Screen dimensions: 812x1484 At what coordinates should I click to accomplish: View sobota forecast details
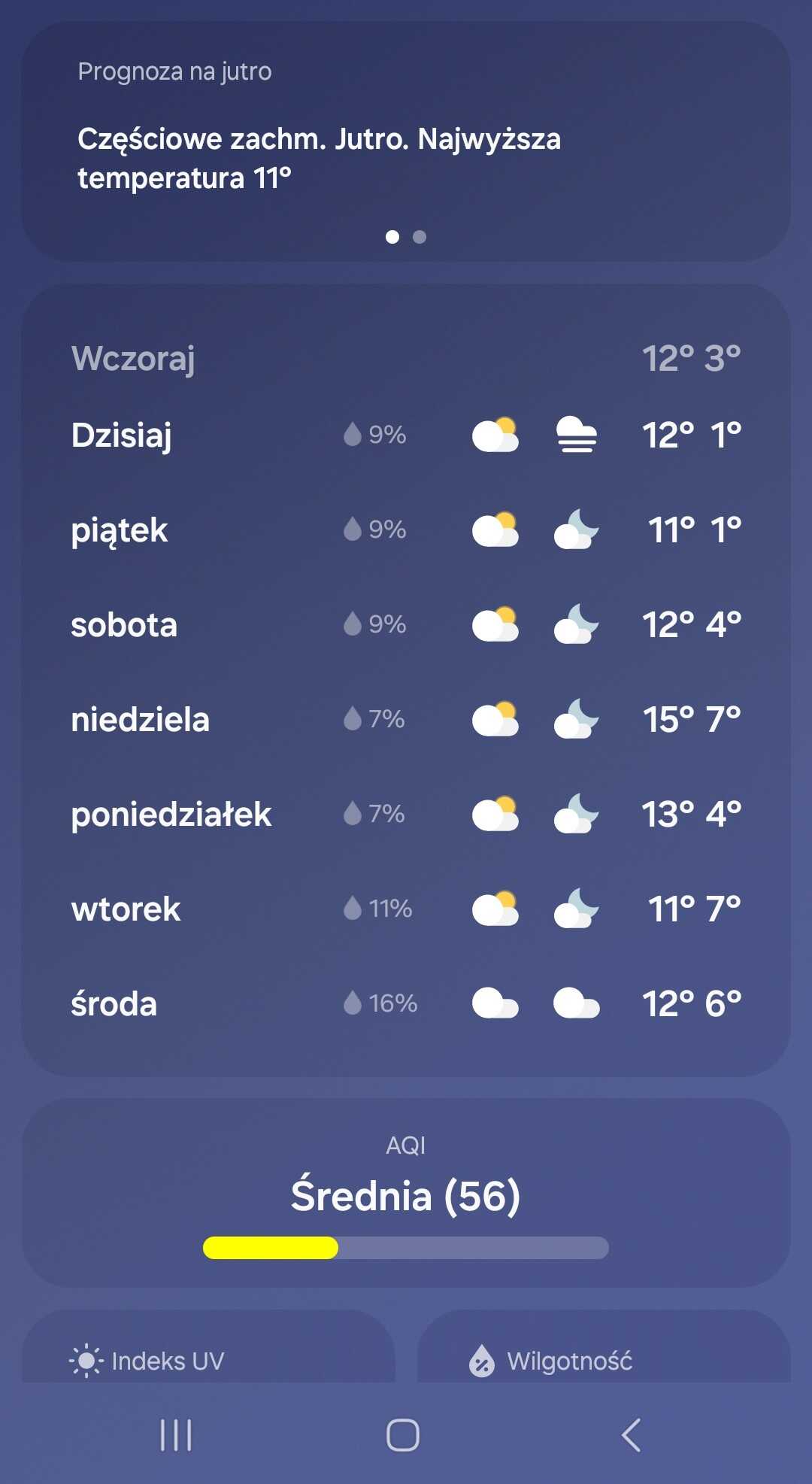(406, 624)
